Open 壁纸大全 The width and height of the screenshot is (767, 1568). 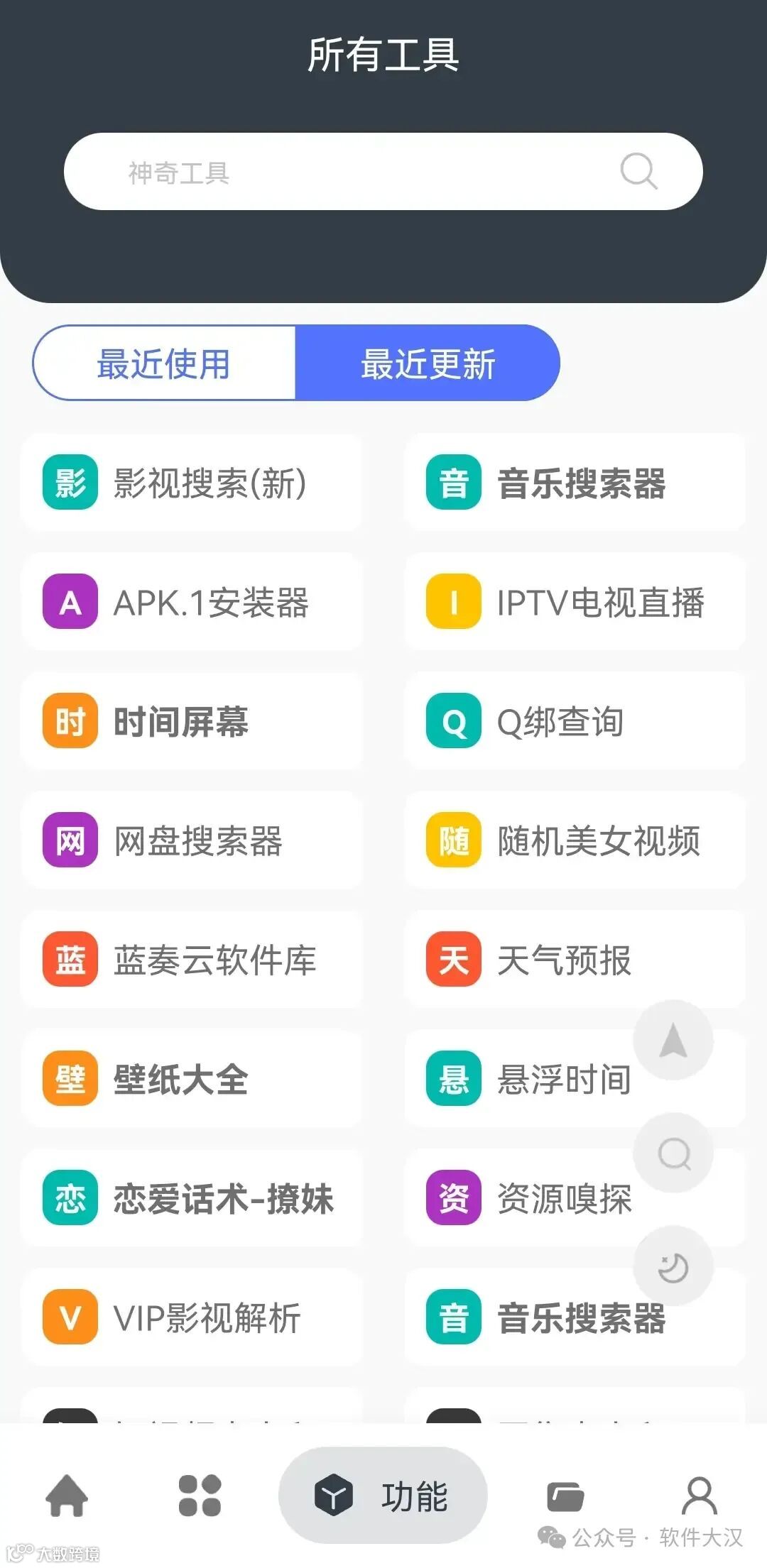192,1079
